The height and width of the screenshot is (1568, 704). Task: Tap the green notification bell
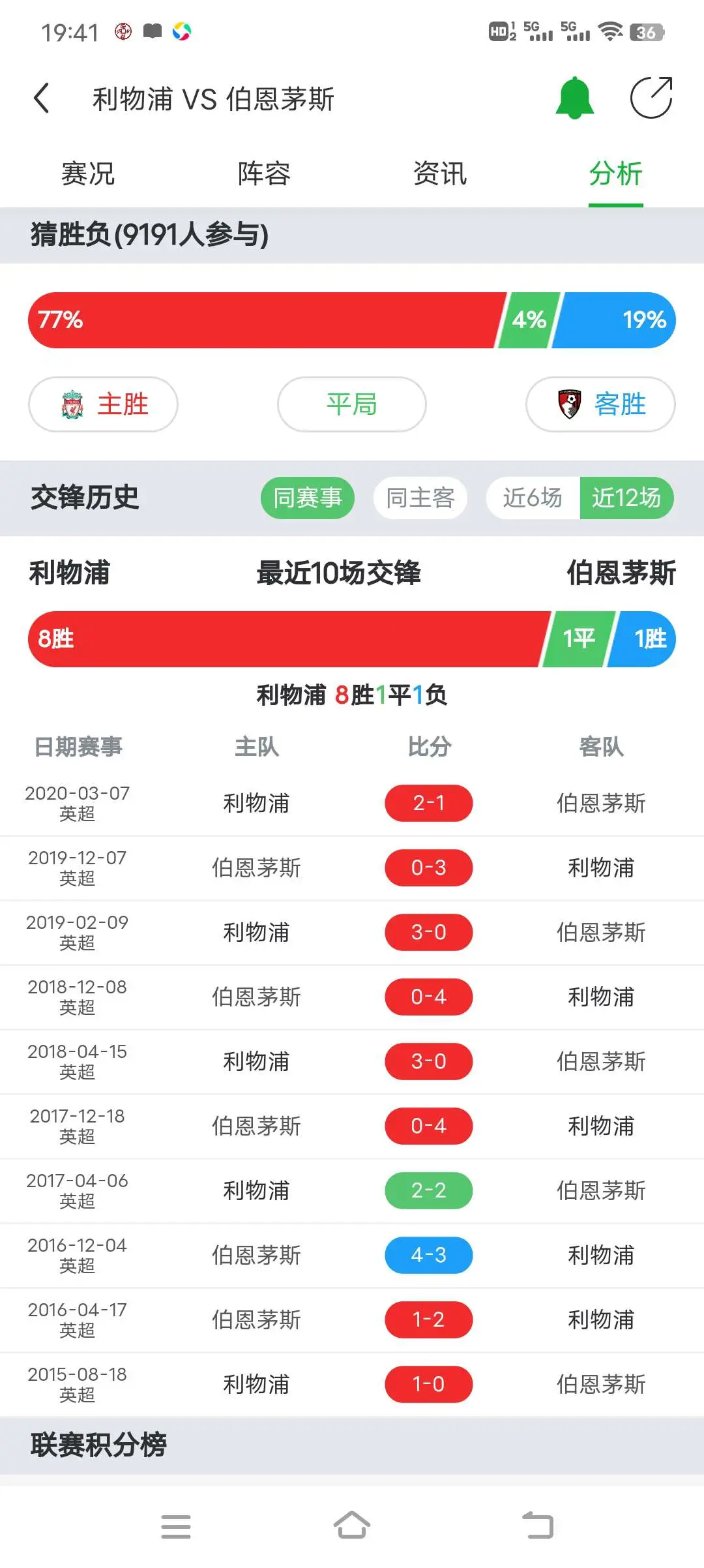(574, 98)
